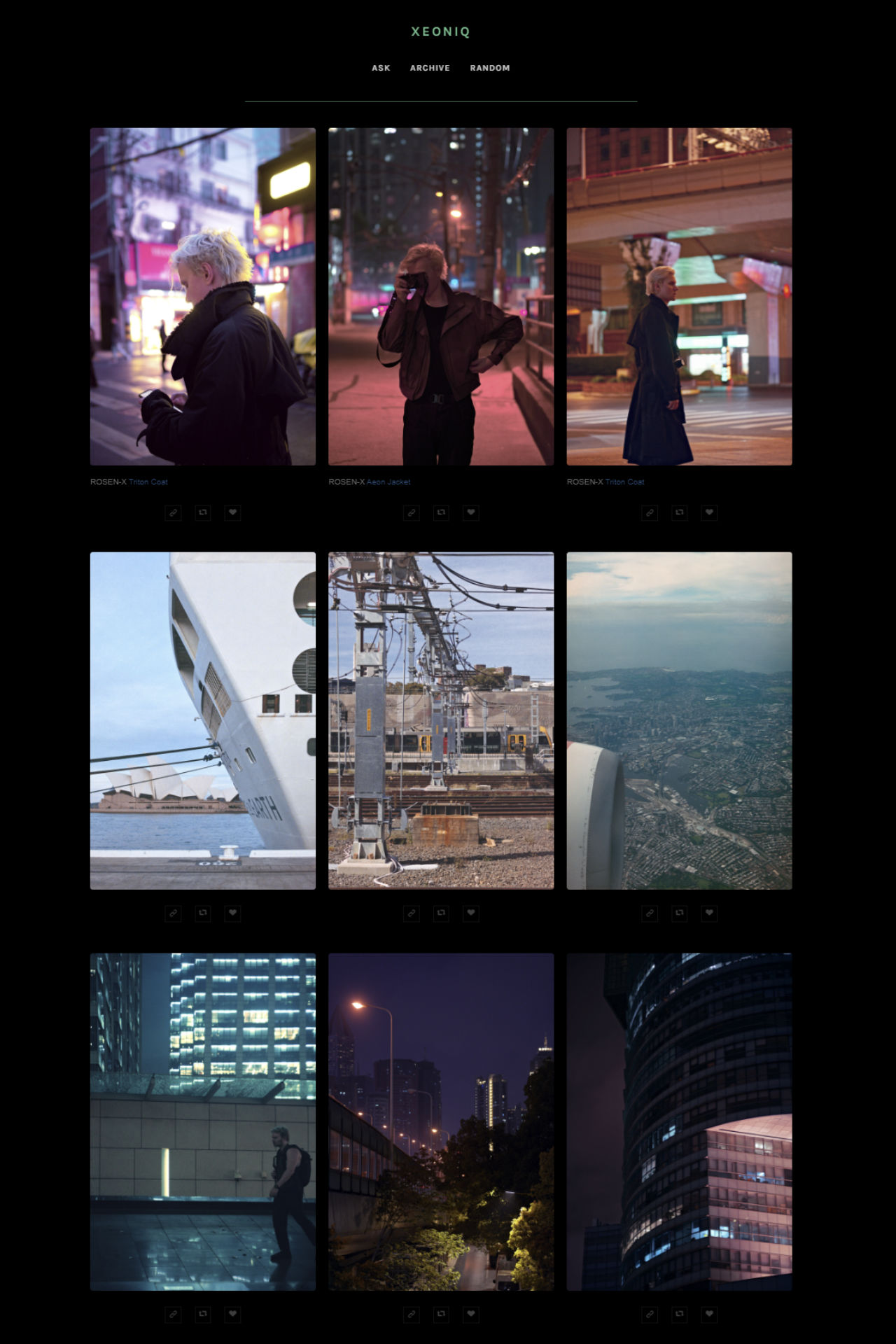Image resolution: width=896 pixels, height=1344 pixels.
Task: Like the aerial city view photo
Action: tap(709, 913)
